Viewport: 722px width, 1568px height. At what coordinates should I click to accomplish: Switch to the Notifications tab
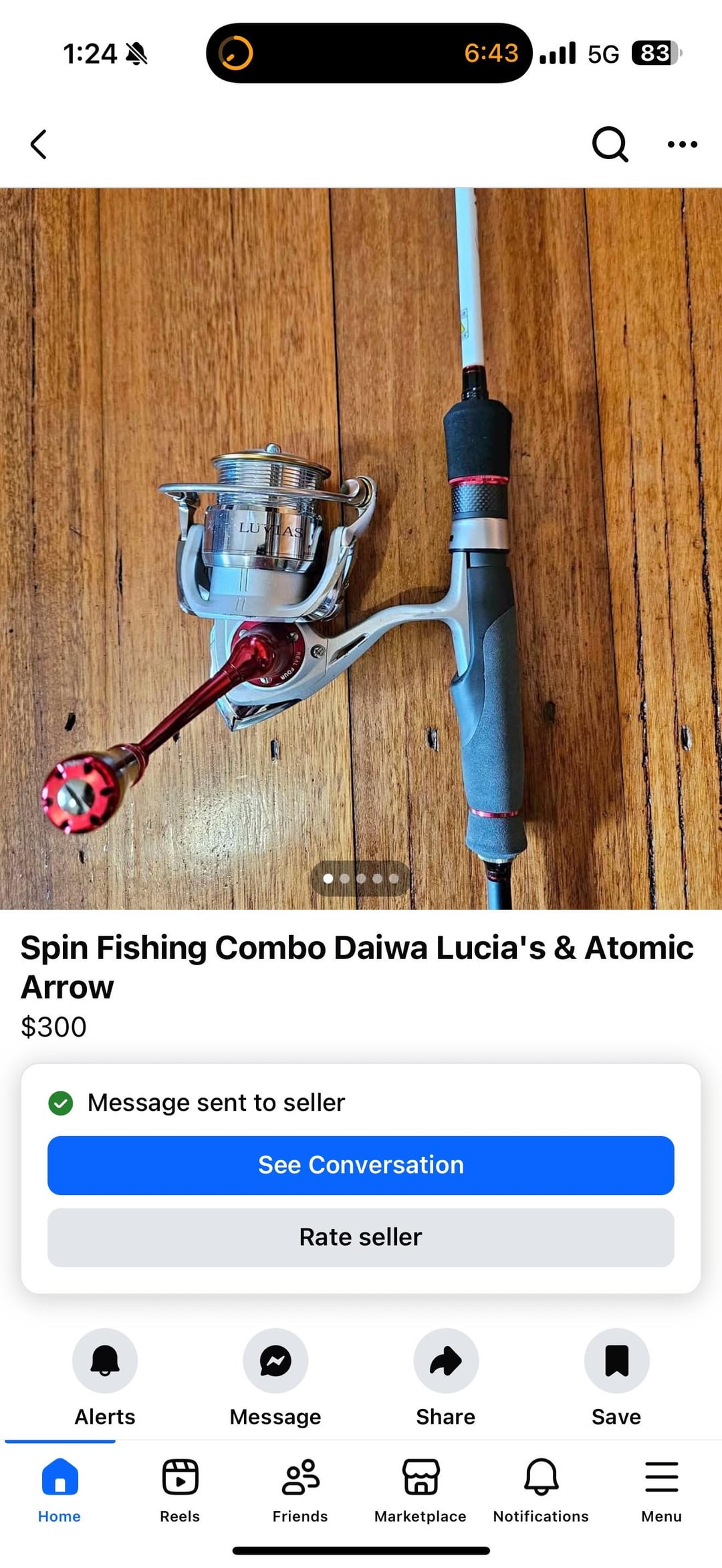click(541, 1490)
